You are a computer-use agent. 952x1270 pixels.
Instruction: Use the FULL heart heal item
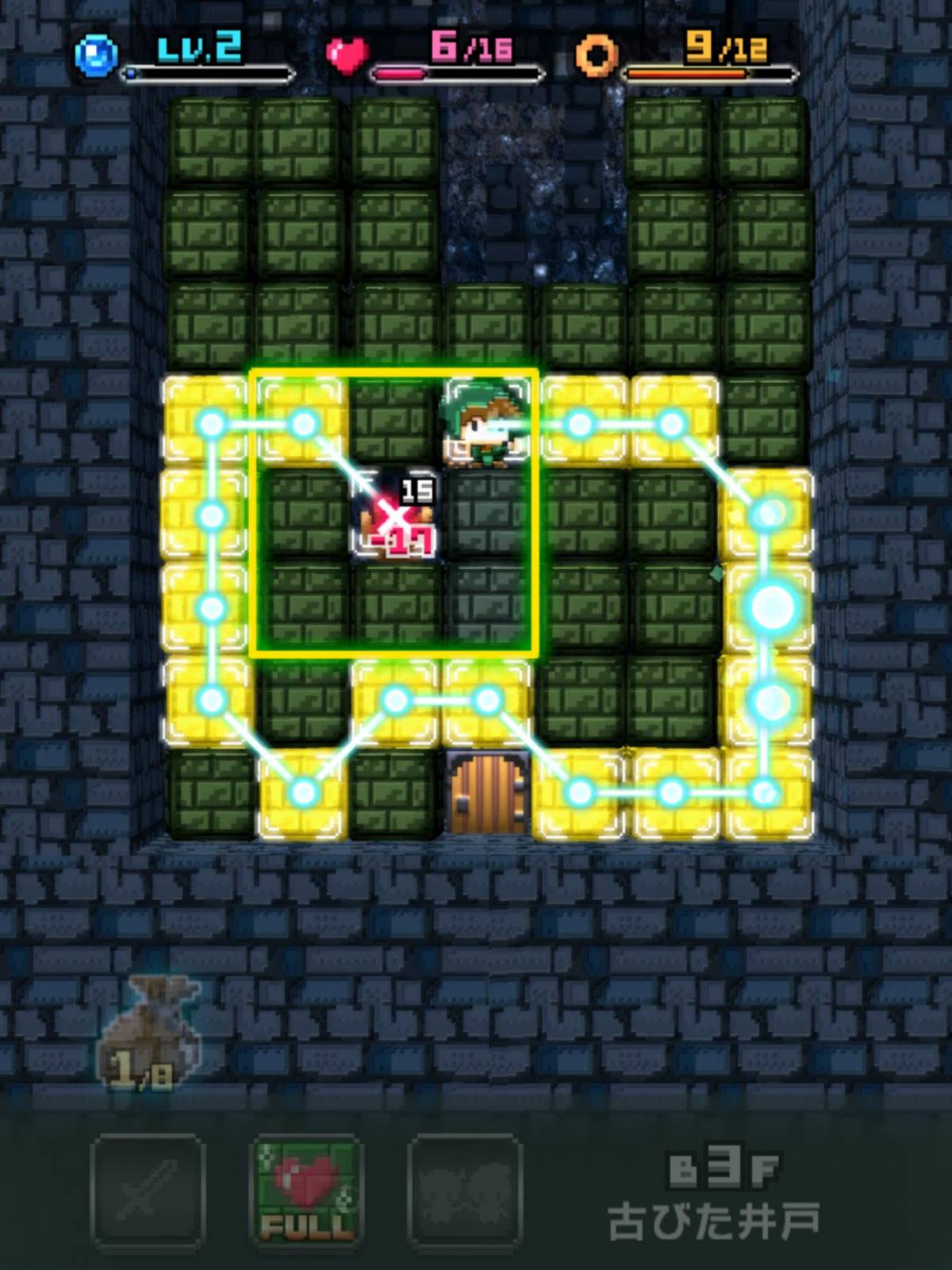[307, 1192]
